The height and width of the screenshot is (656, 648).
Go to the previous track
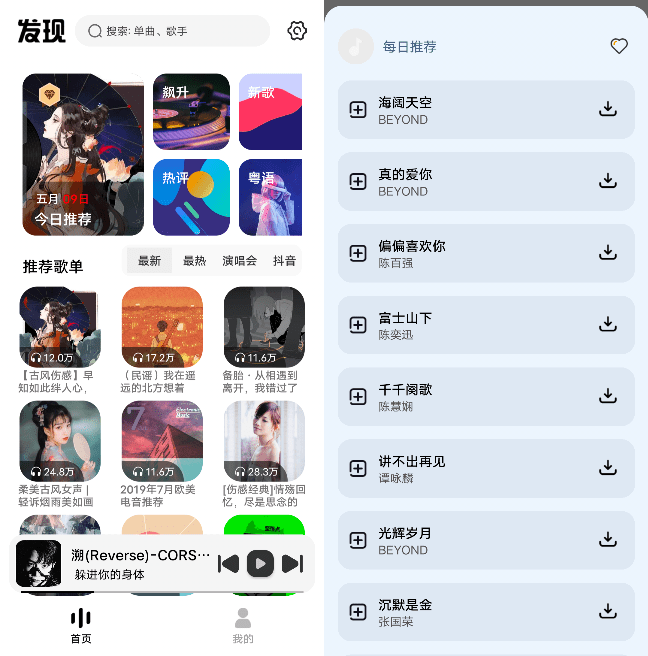coord(228,564)
